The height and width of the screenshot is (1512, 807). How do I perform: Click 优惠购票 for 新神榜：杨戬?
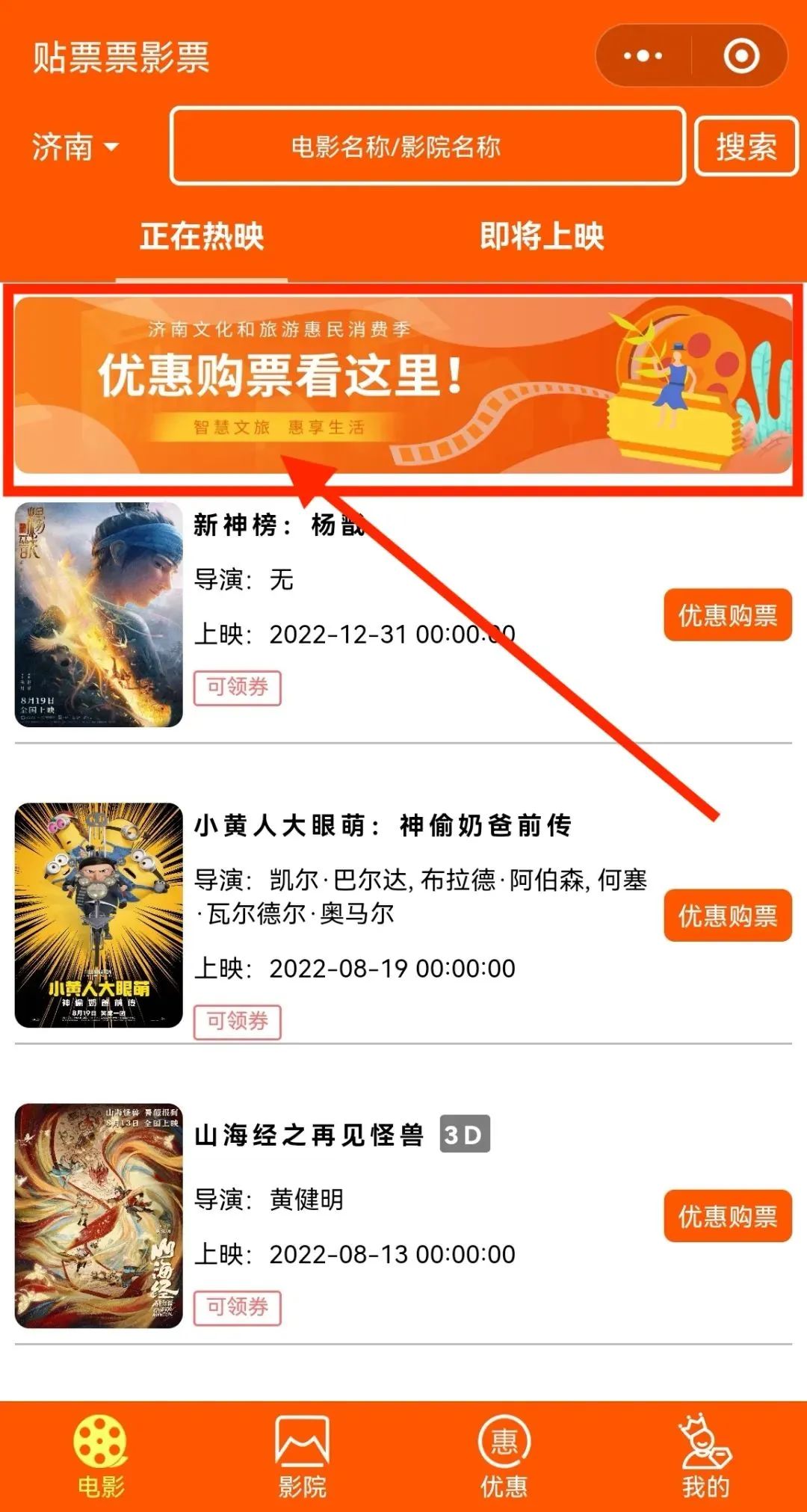[727, 616]
